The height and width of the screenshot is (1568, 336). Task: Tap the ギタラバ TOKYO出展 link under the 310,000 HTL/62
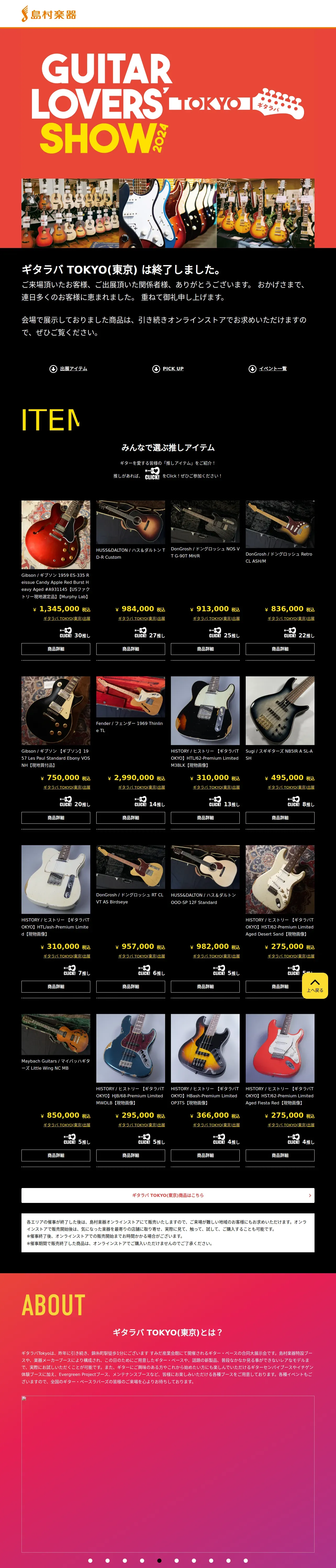point(216,788)
